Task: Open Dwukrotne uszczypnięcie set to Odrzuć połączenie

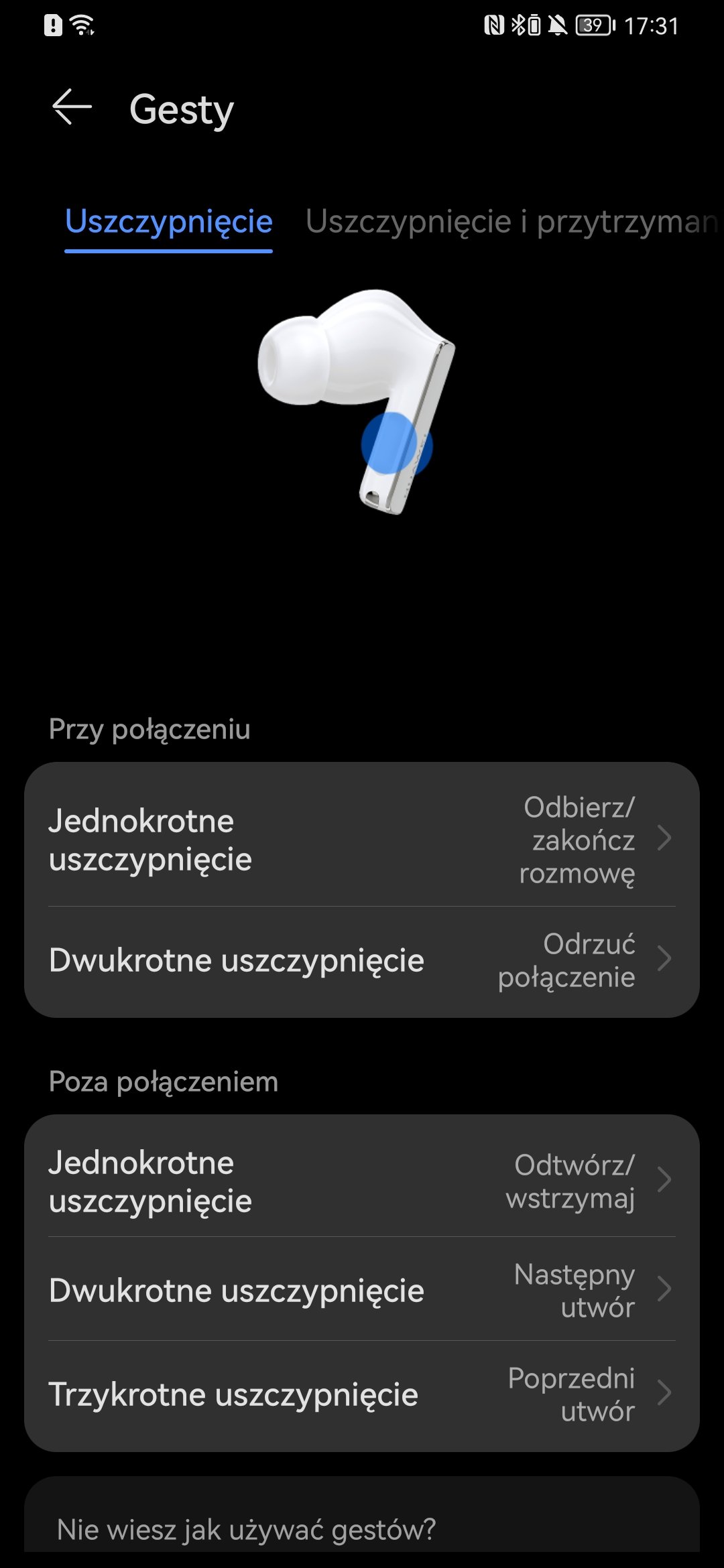Action: pos(362,960)
